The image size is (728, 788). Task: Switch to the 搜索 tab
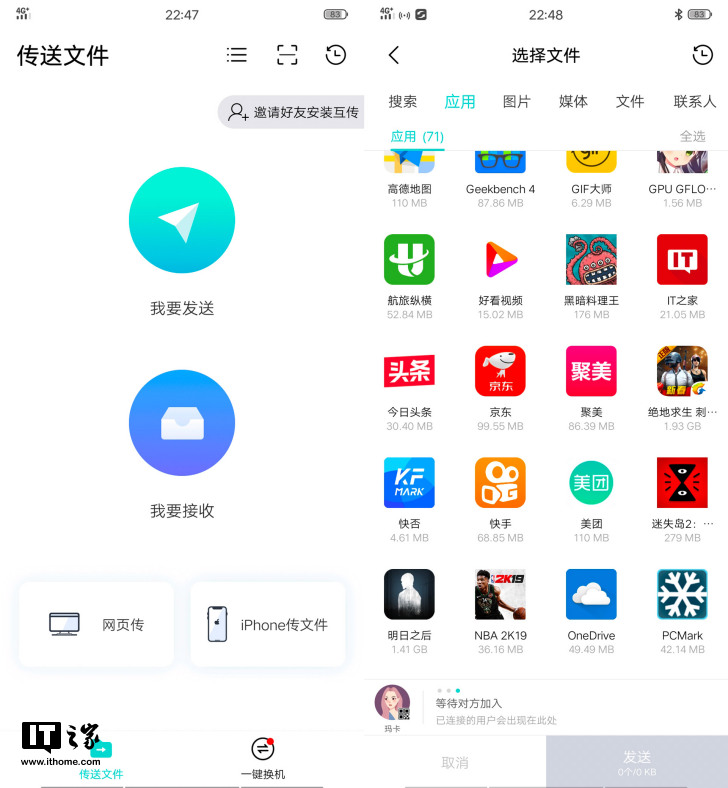403,101
